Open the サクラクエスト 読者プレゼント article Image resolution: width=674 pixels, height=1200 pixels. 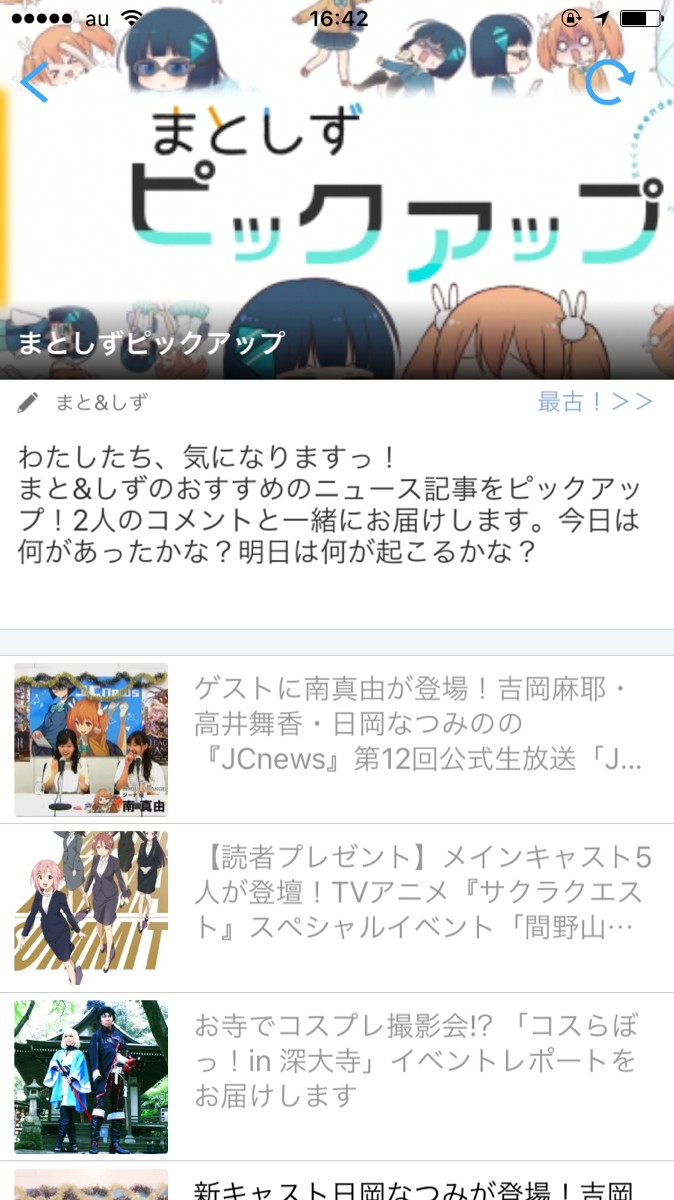pos(337,908)
